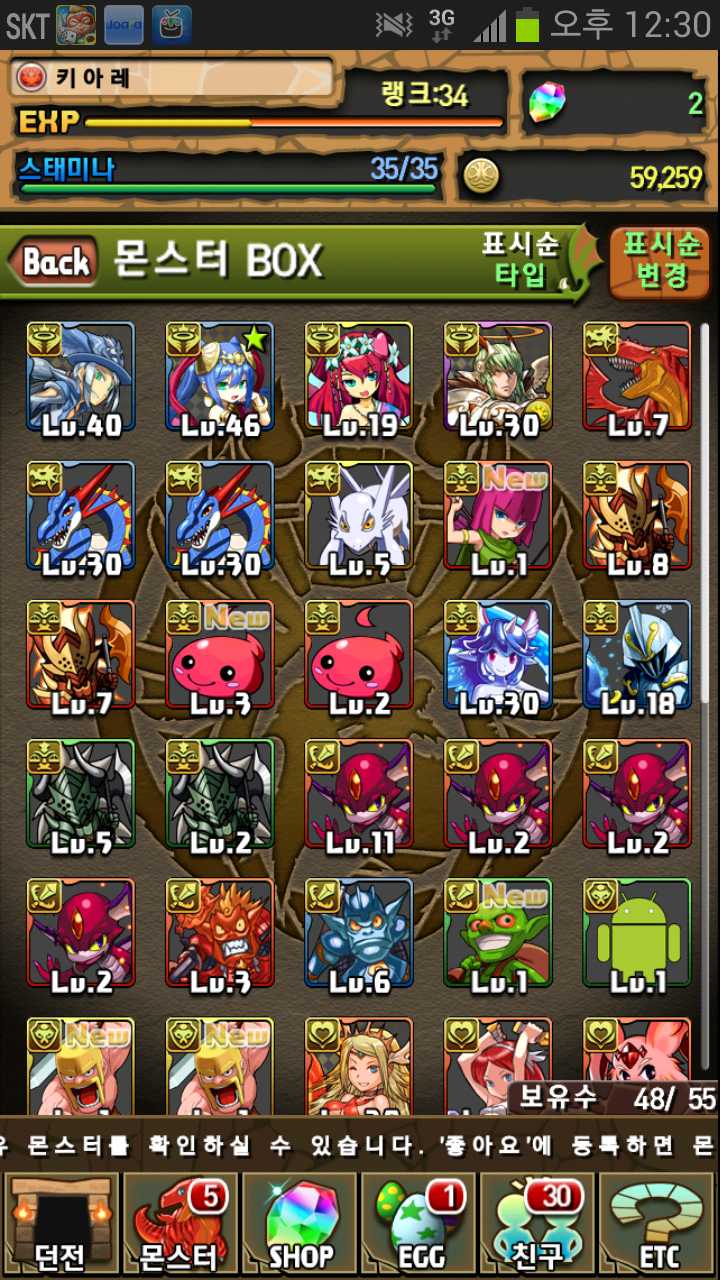720x1280 pixels.
Task: Open the New pink-haired Lv.1 girl monster
Action: pyautogui.click(x=498, y=517)
